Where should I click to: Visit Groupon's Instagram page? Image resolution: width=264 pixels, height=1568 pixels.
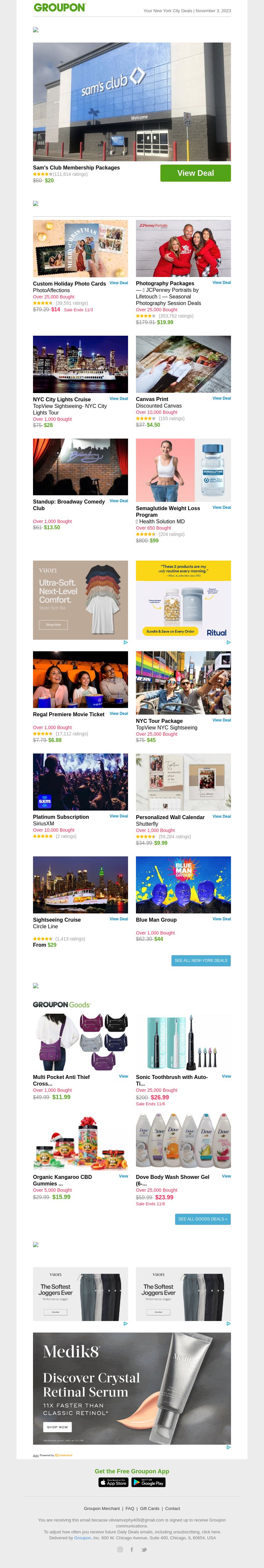pyautogui.click(x=120, y=1550)
